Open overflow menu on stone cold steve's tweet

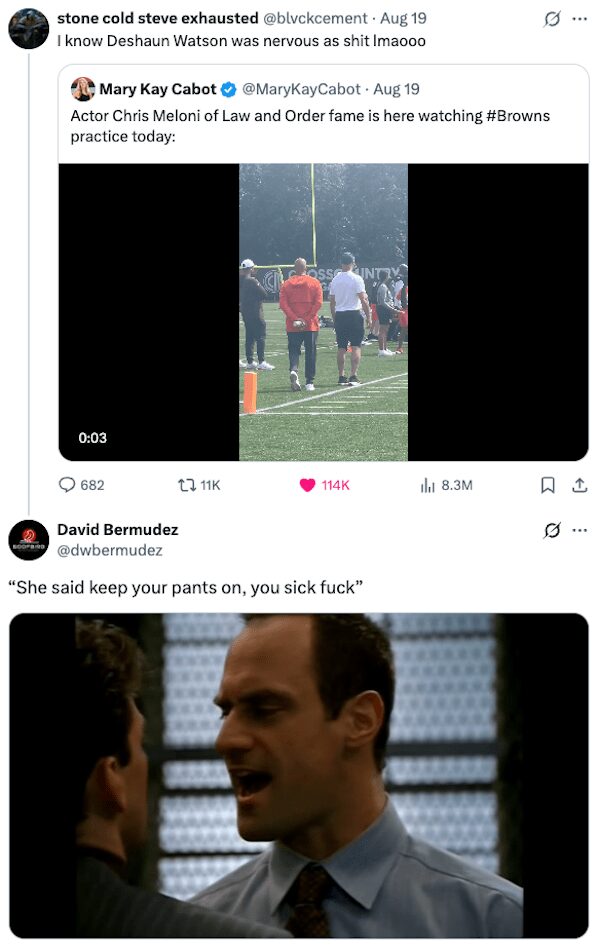pos(579,19)
